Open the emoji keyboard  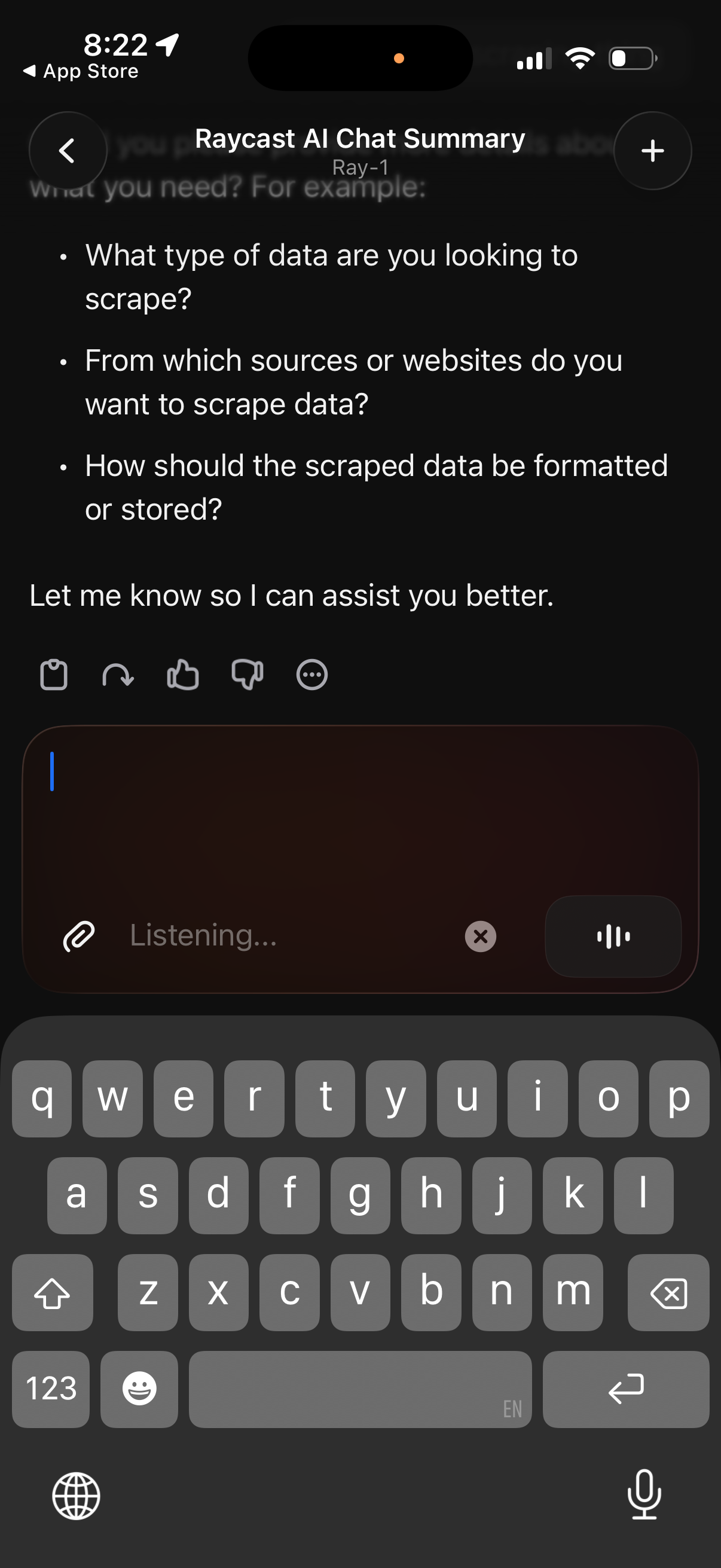tap(139, 1389)
